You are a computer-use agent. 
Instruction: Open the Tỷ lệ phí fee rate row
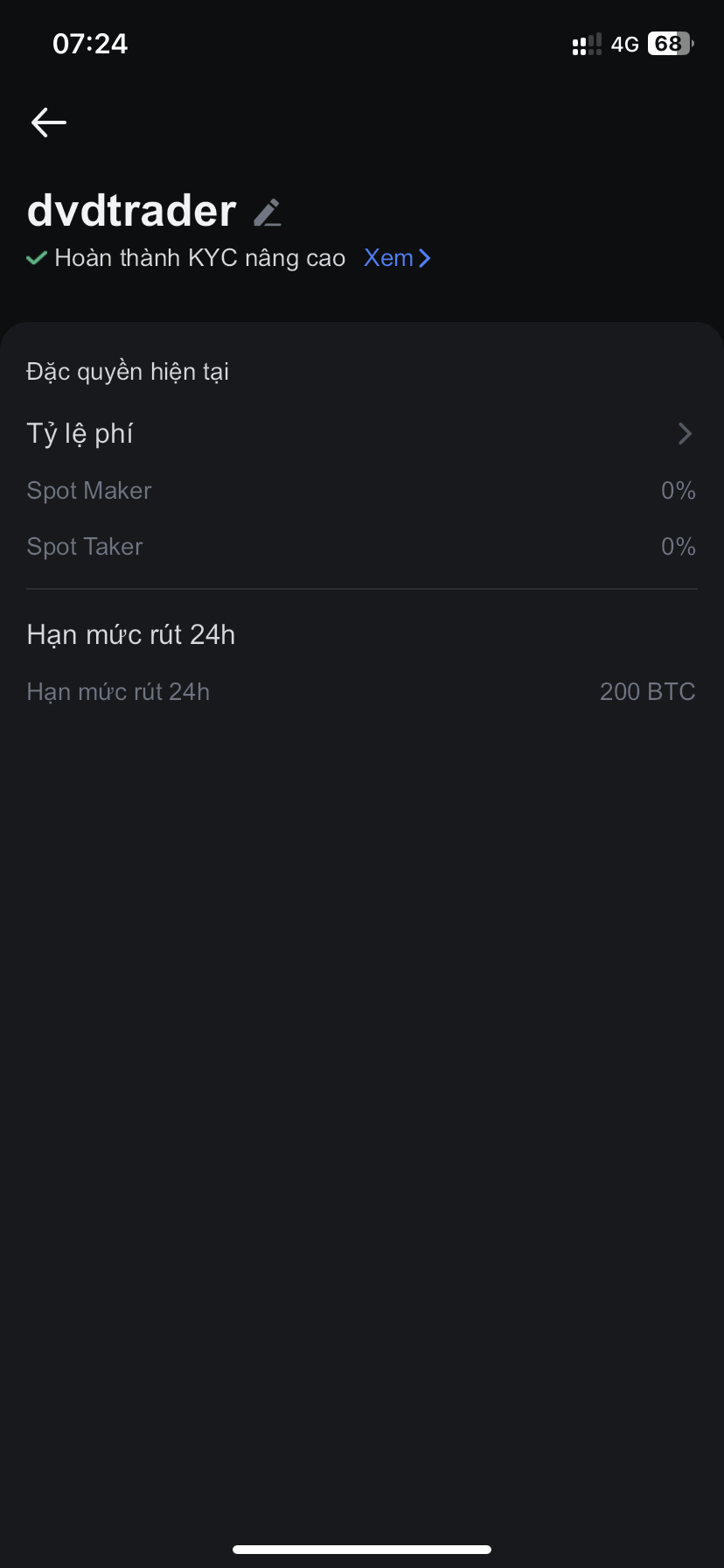click(360, 434)
